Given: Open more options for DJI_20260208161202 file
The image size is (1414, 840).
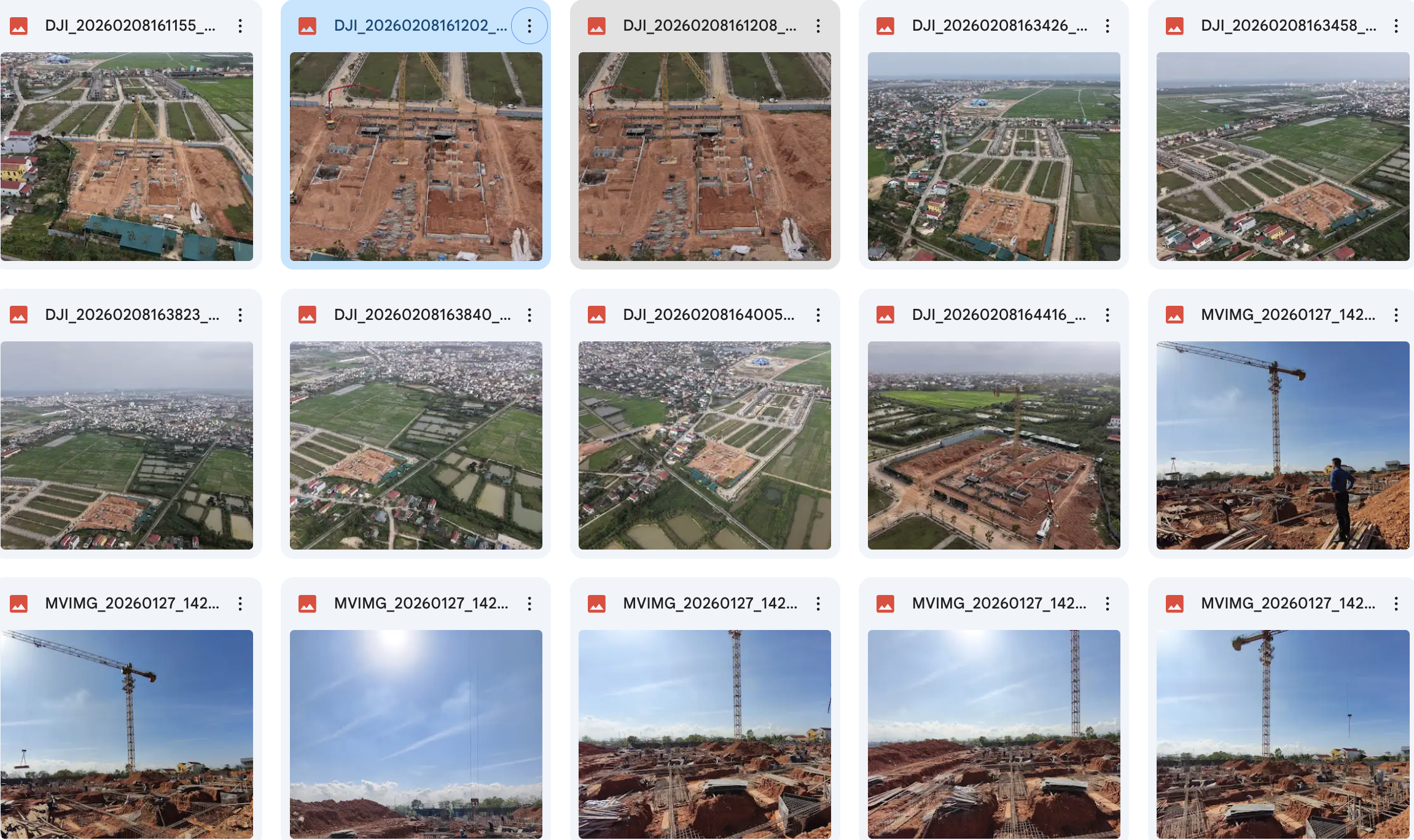Looking at the screenshot, I should tap(529, 26).
